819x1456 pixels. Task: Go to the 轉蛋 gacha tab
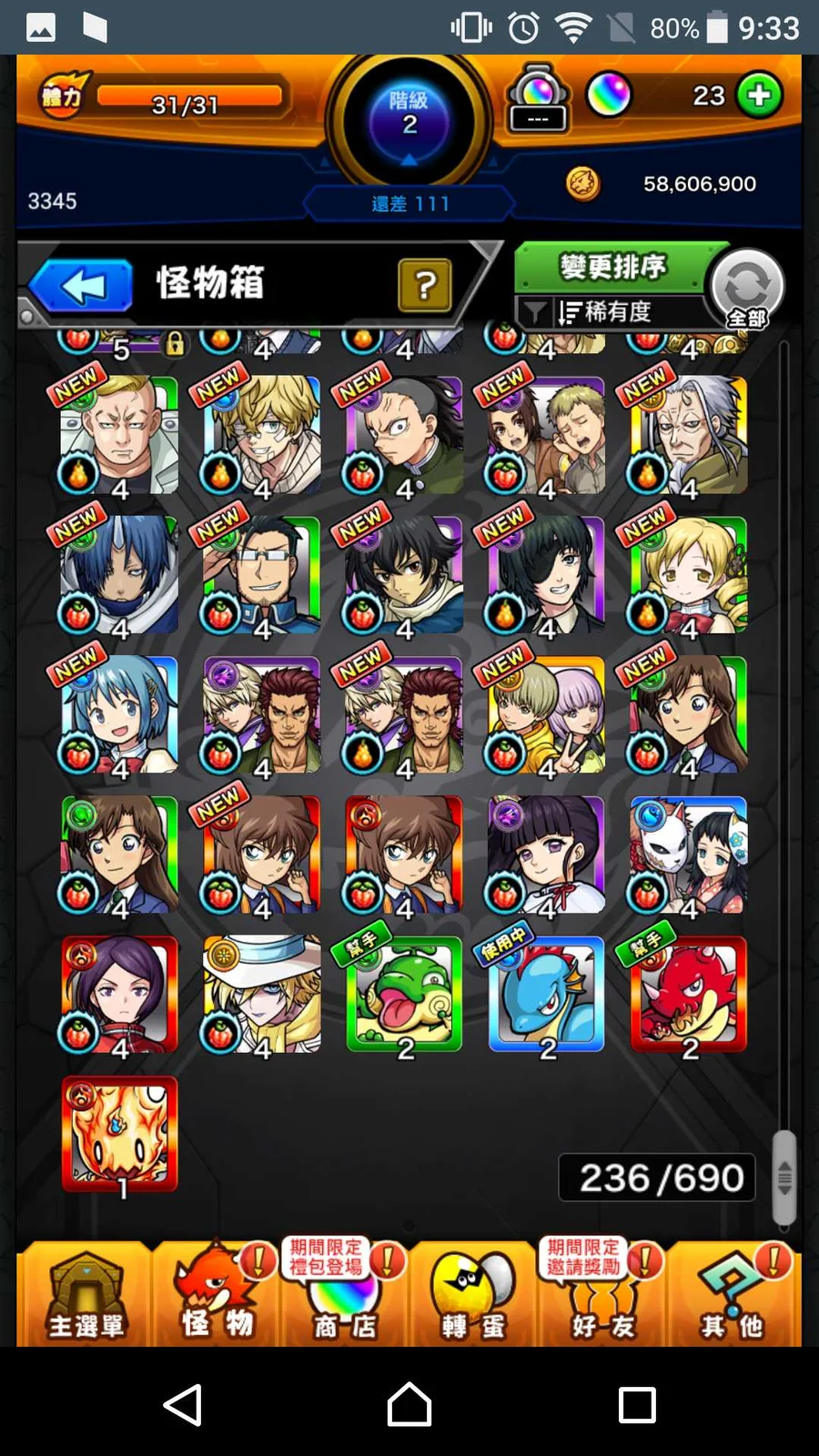tap(472, 1295)
